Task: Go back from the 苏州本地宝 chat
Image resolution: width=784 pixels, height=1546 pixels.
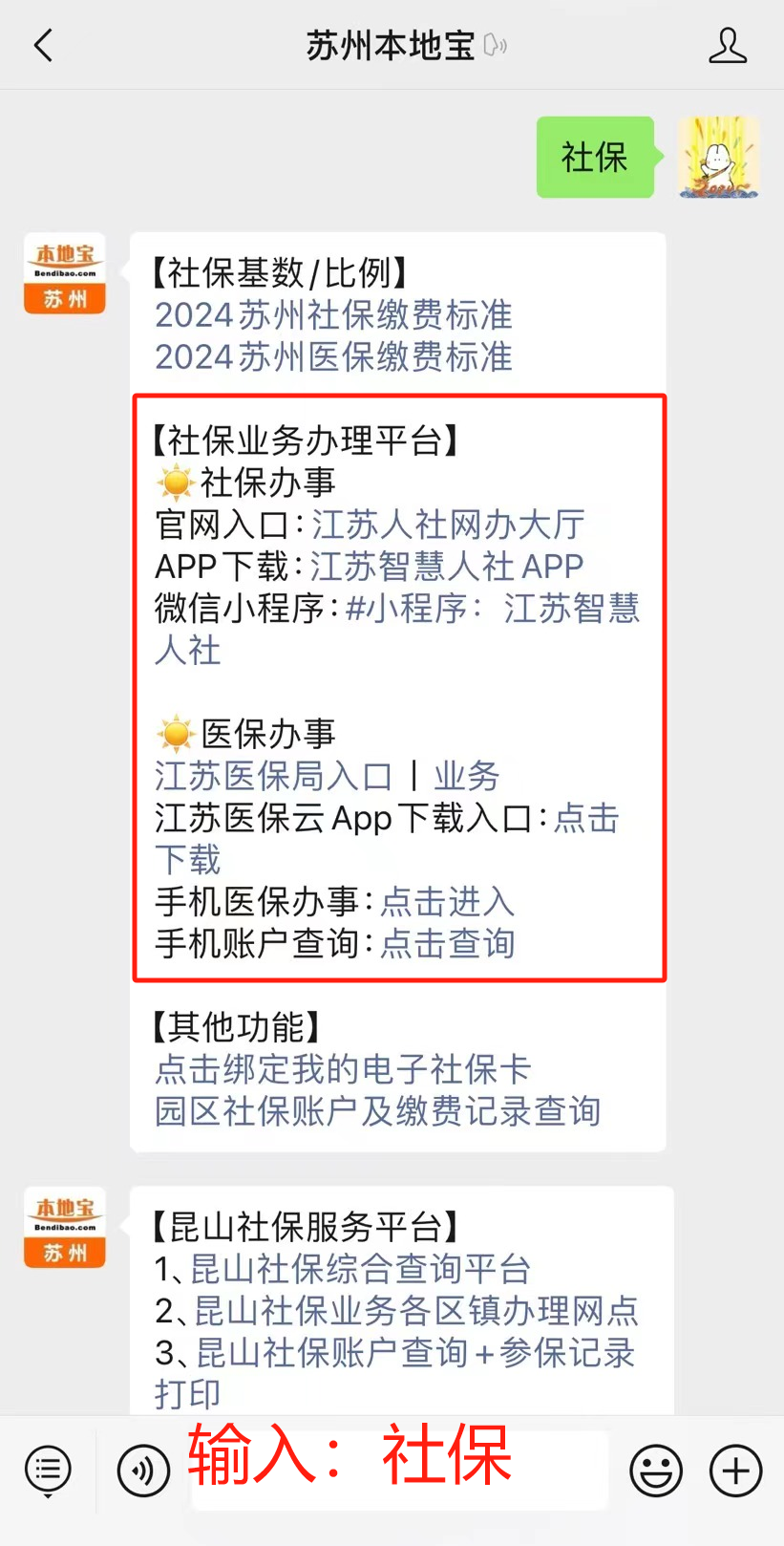Action: point(44,46)
